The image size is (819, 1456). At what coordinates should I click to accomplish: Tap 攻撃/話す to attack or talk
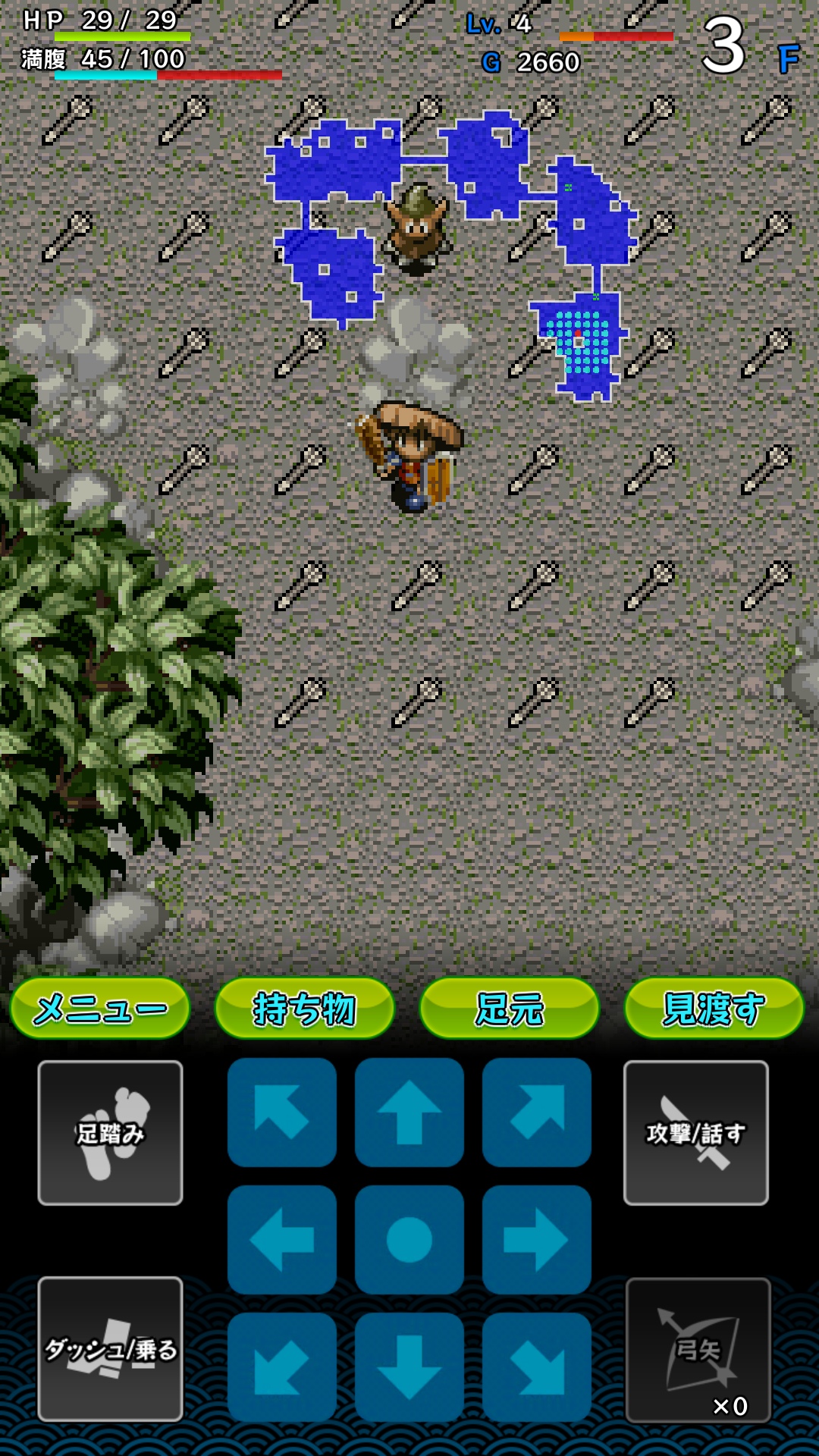[x=696, y=1133]
